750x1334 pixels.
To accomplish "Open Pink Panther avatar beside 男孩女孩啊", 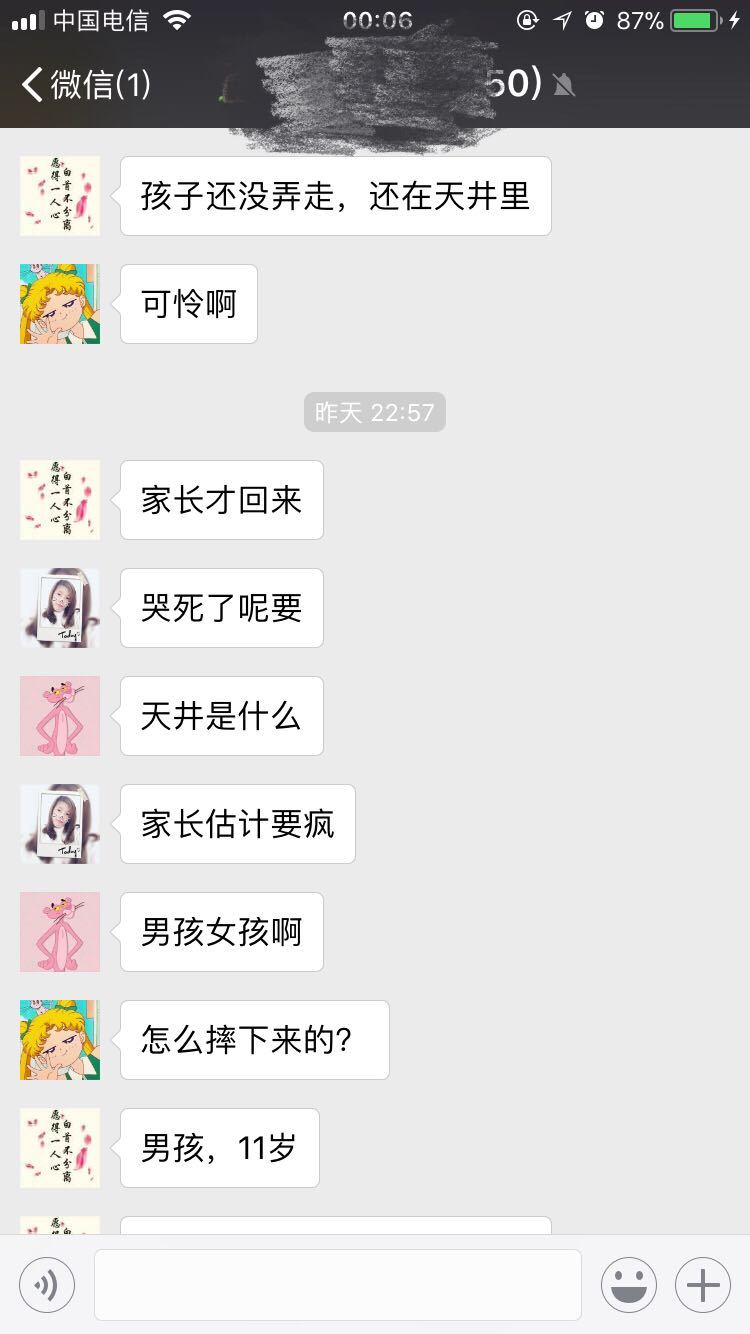I will coord(60,932).
